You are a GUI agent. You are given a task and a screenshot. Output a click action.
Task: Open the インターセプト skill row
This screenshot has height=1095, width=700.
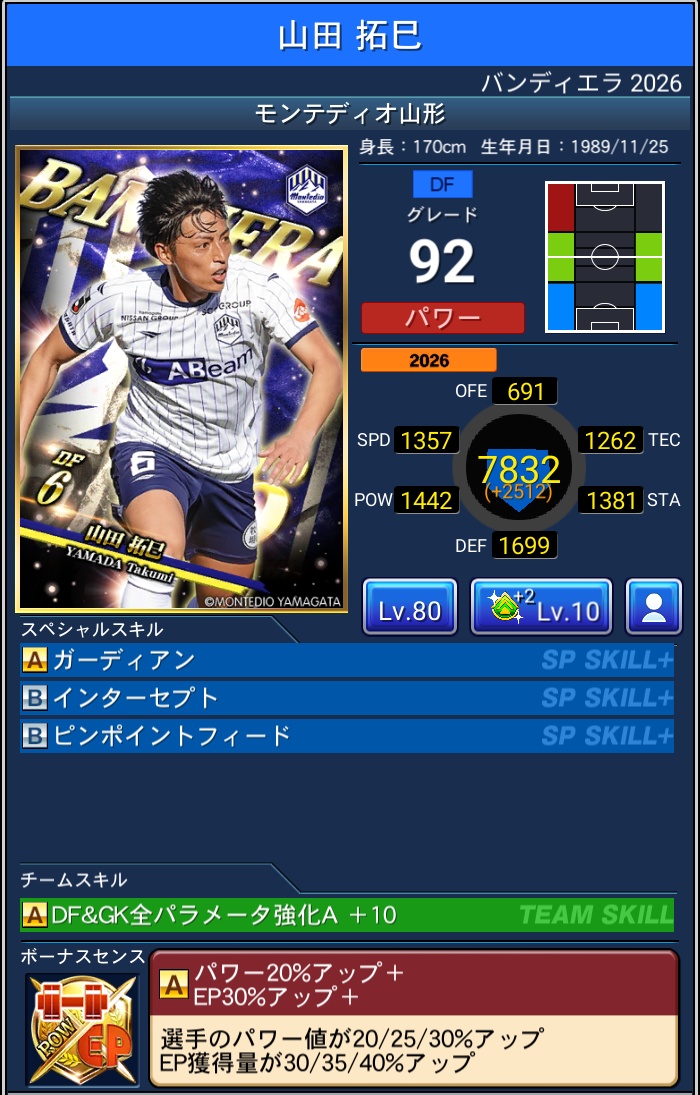[346, 697]
